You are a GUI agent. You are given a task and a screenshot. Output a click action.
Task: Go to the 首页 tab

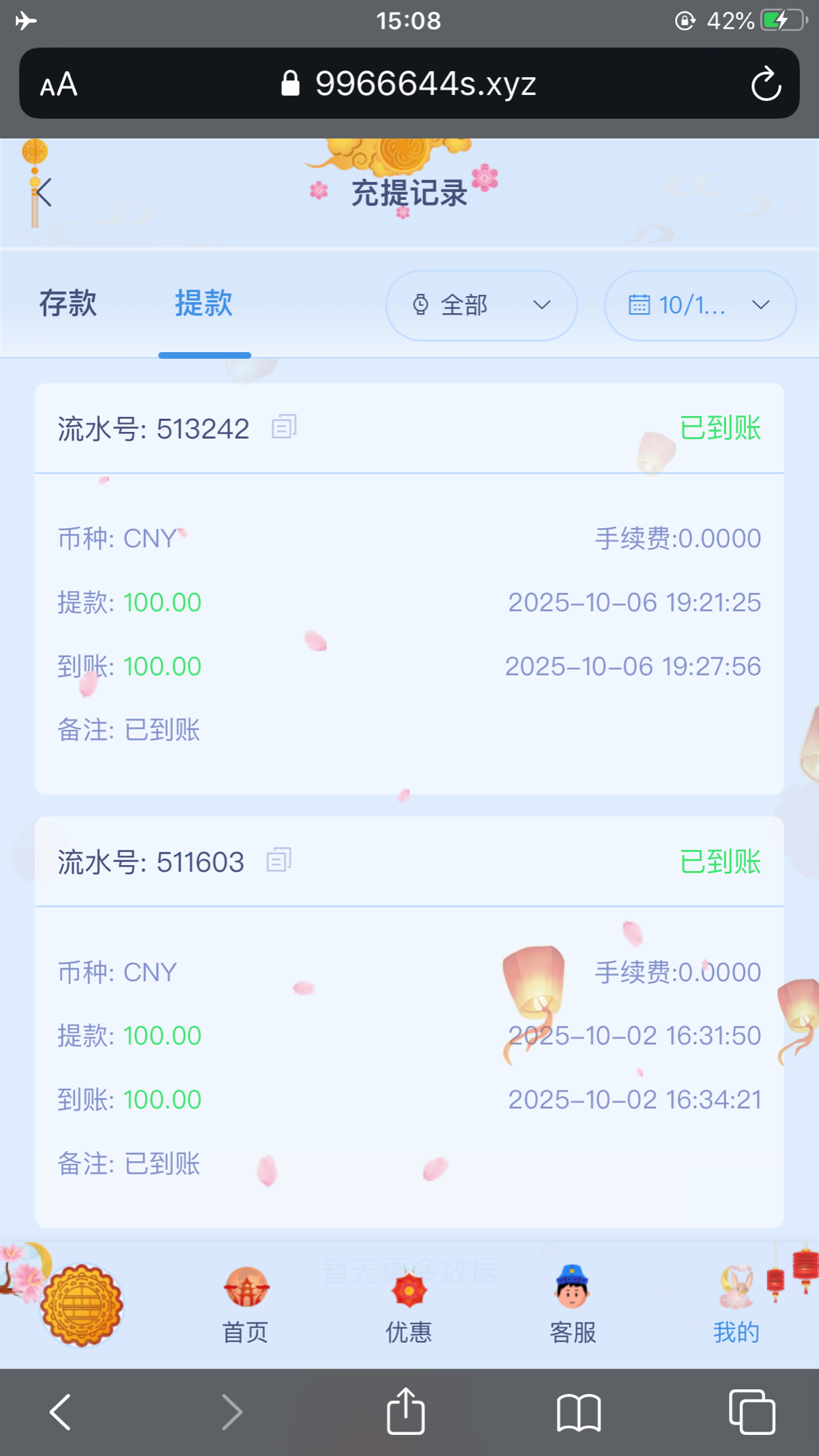[246, 1305]
